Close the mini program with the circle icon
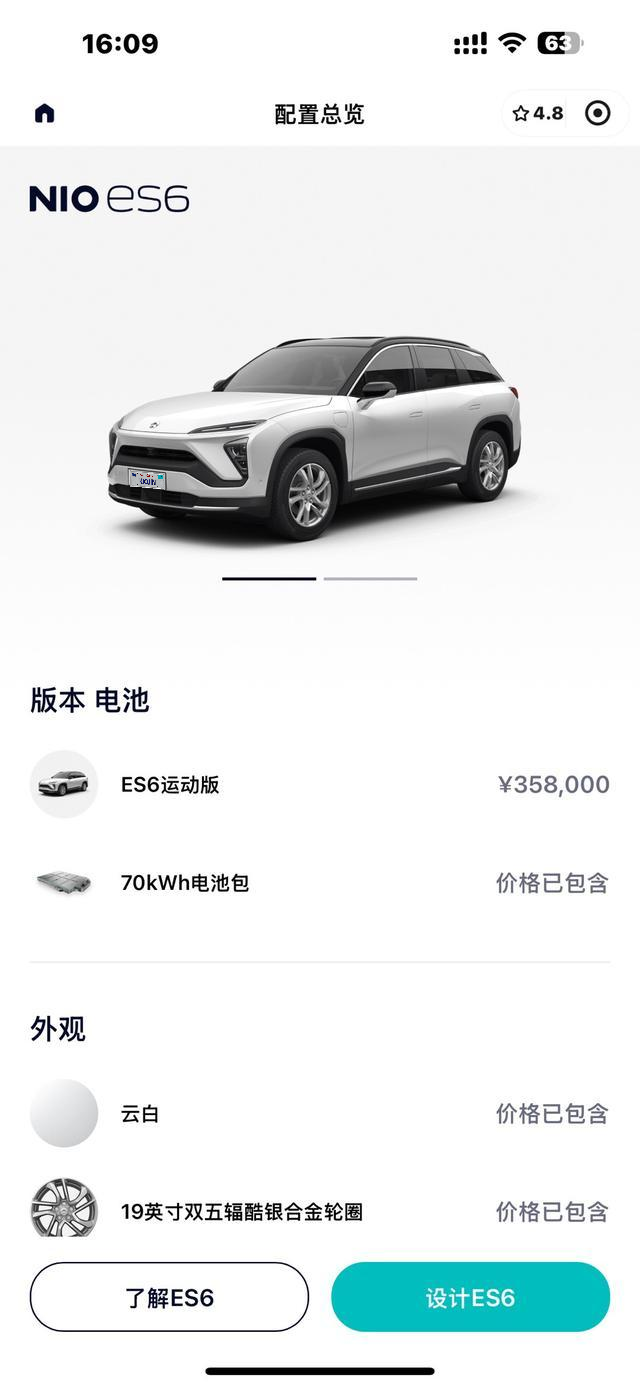Screen dimensions: 640x1387 (597, 113)
